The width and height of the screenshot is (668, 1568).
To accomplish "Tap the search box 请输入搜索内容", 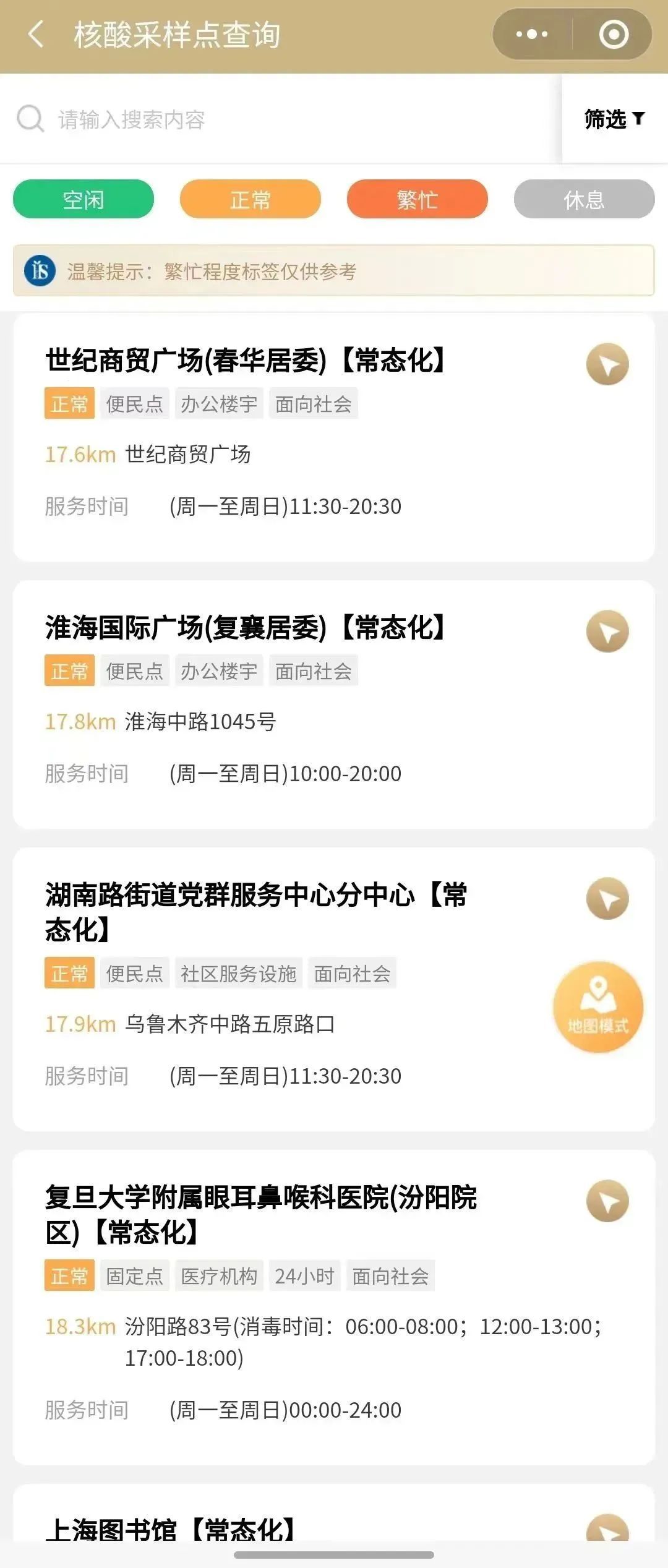I will [x=278, y=119].
